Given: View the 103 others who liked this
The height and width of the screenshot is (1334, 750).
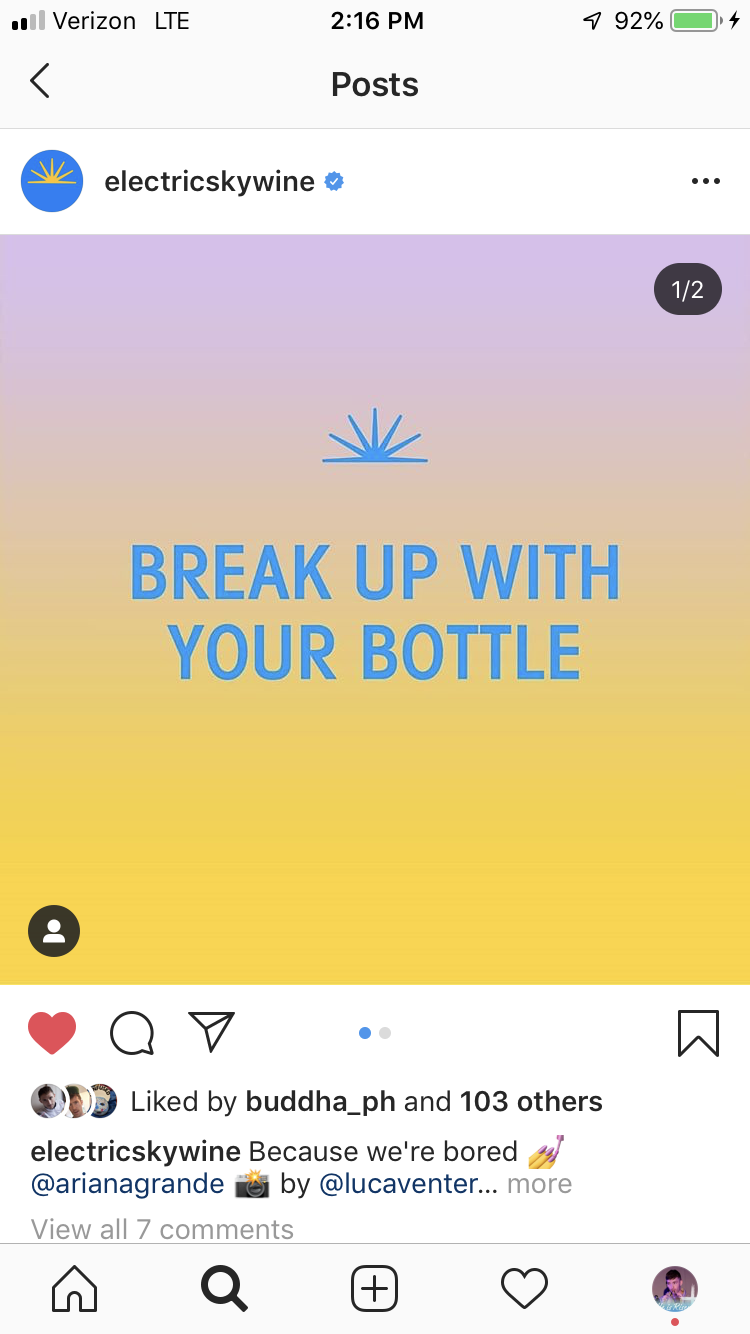Looking at the screenshot, I should click(x=531, y=1101).
